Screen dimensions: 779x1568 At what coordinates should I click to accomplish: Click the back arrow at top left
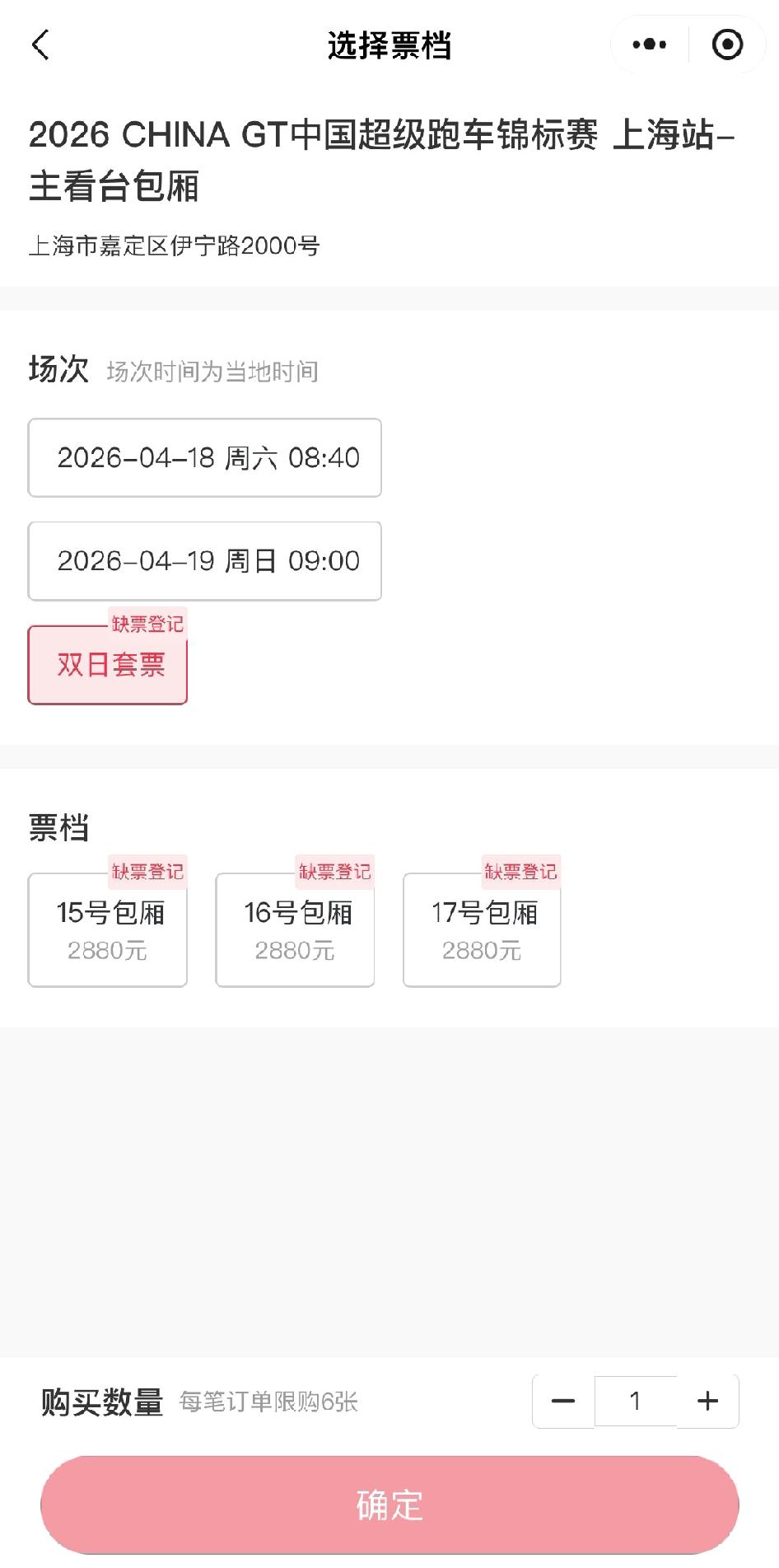[39, 44]
